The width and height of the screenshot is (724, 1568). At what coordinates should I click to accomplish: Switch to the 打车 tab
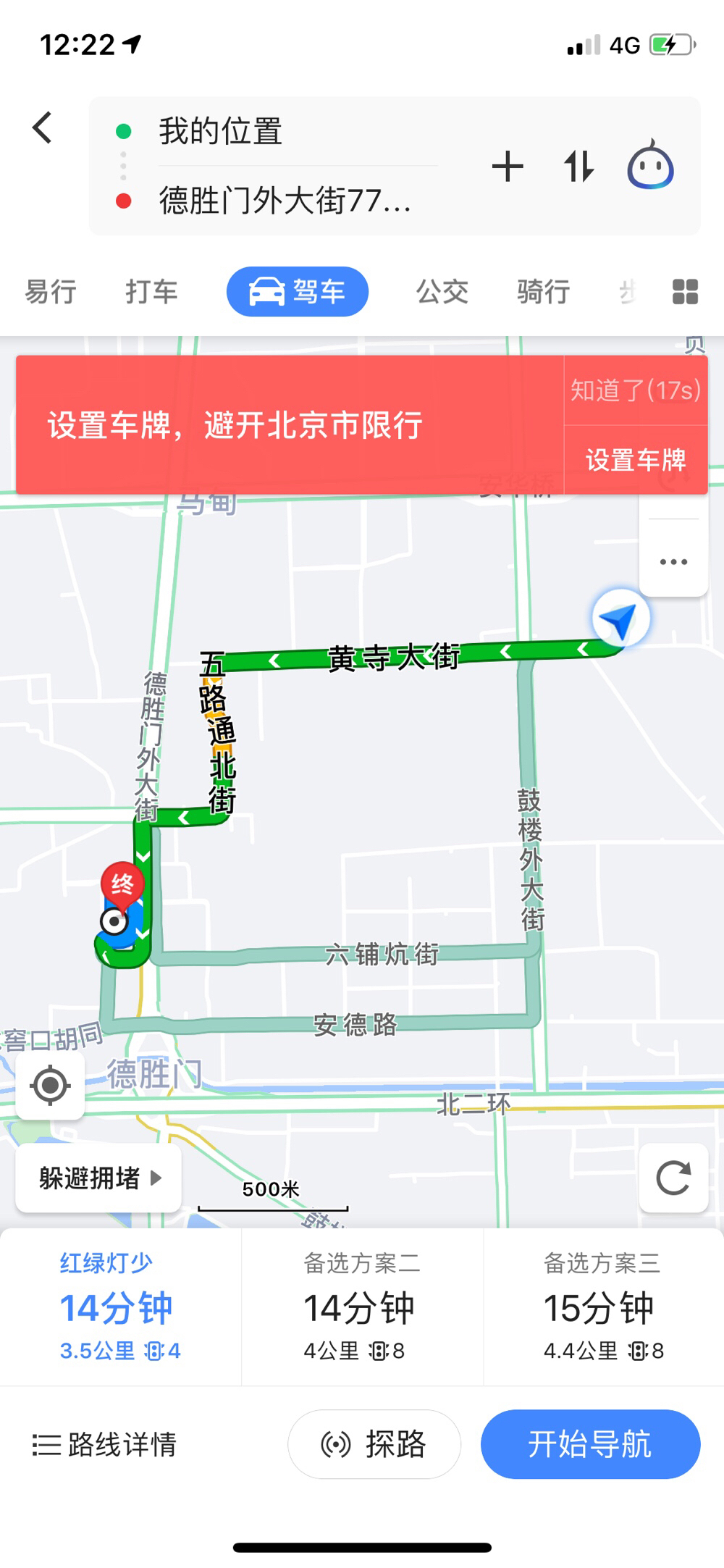(151, 292)
